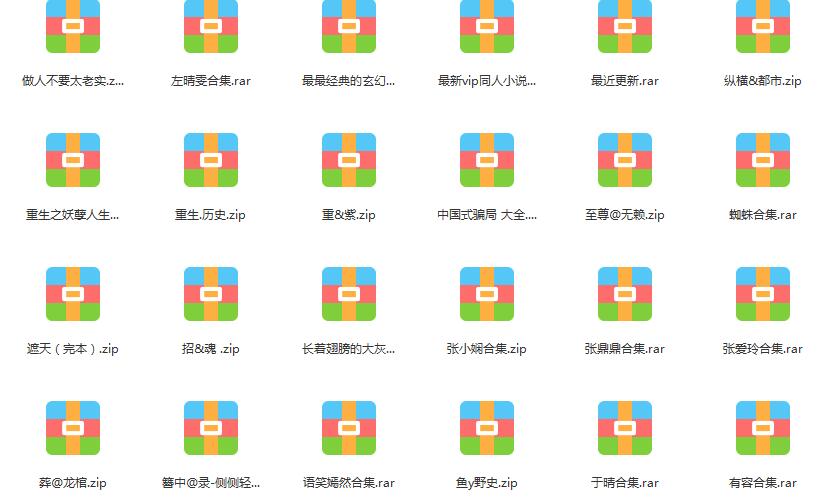Open 张鼎鼎合集.rar archive
This screenshot has height=501, width=821.
(x=625, y=294)
